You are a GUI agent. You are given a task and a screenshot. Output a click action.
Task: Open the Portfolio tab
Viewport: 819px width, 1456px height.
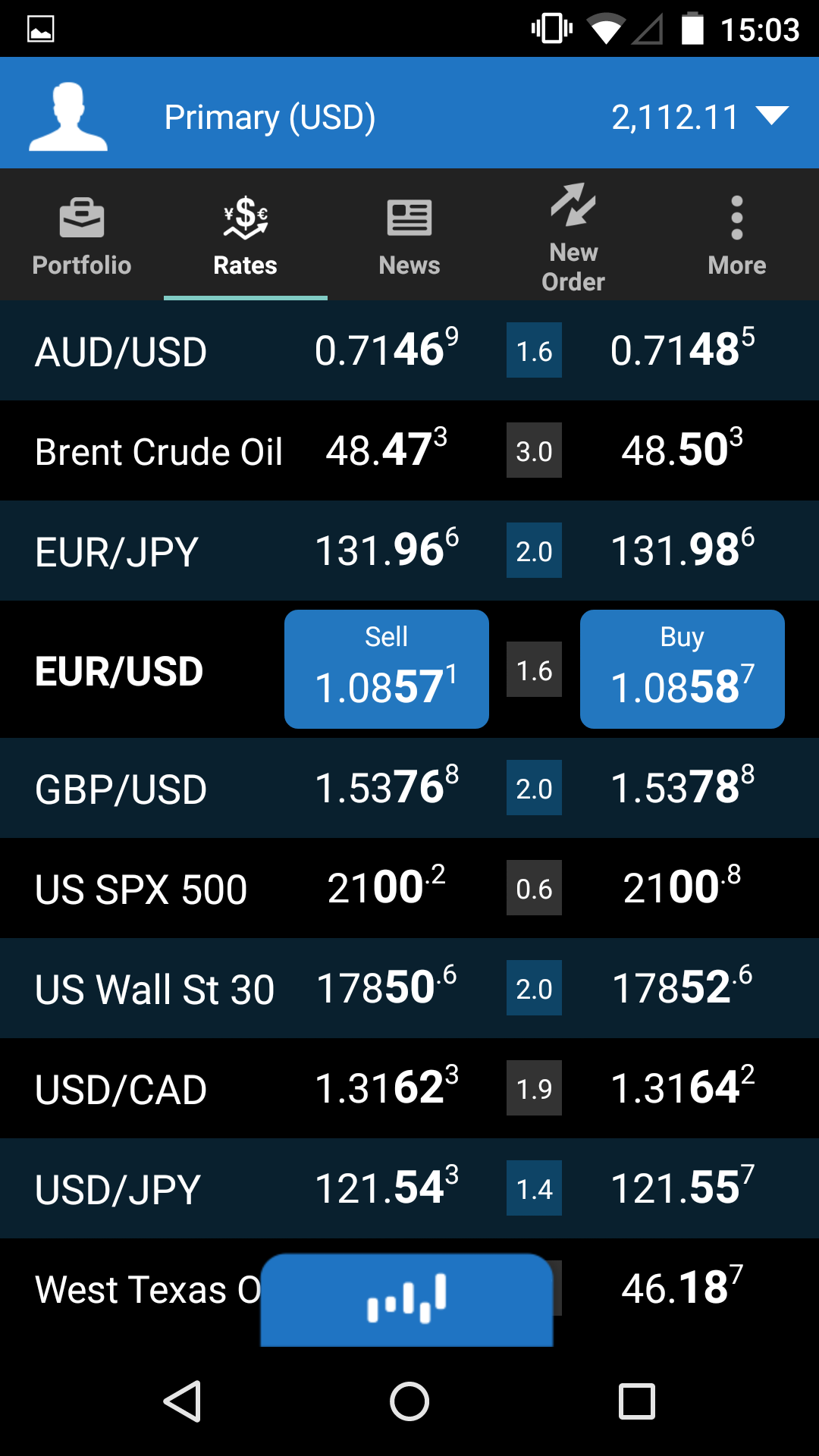click(82, 235)
